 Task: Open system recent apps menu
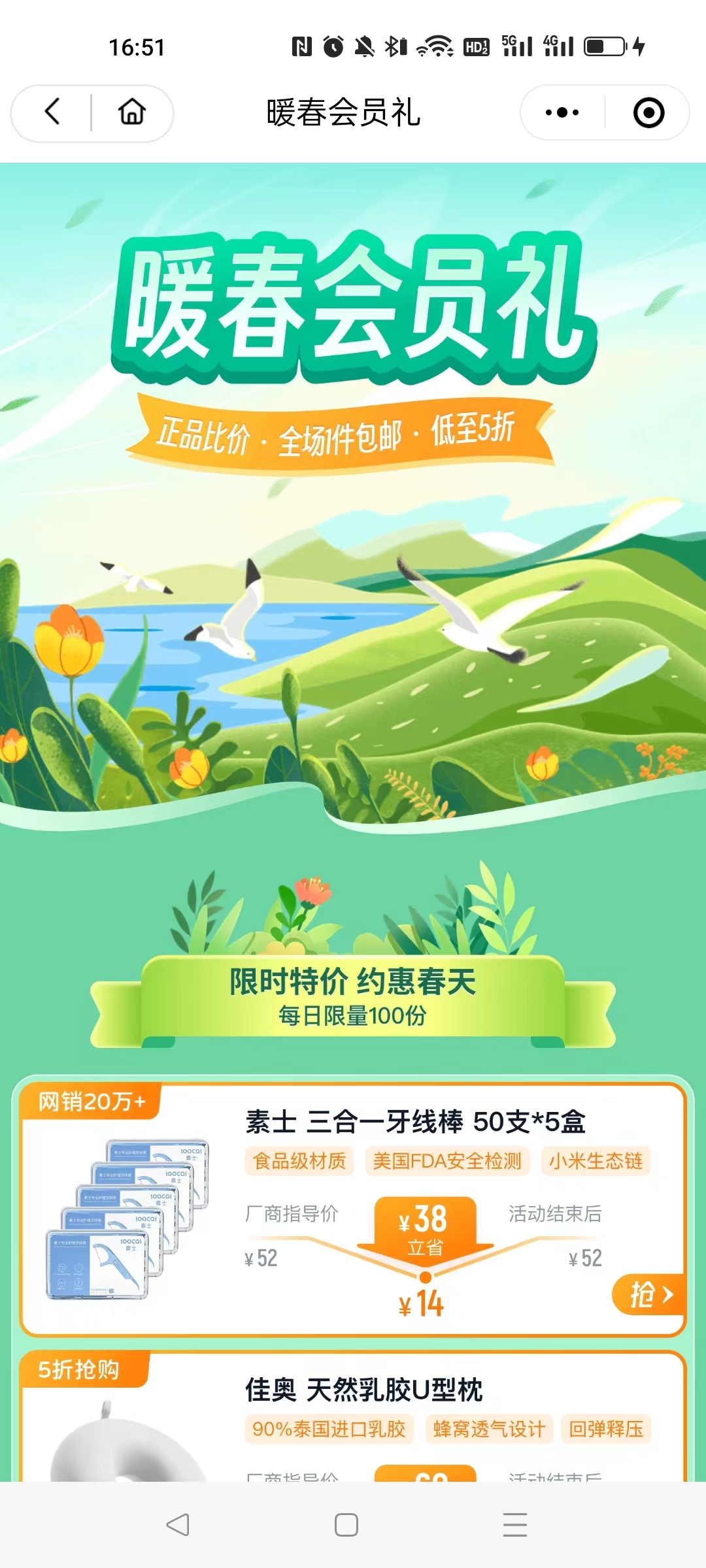(x=514, y=1524)
